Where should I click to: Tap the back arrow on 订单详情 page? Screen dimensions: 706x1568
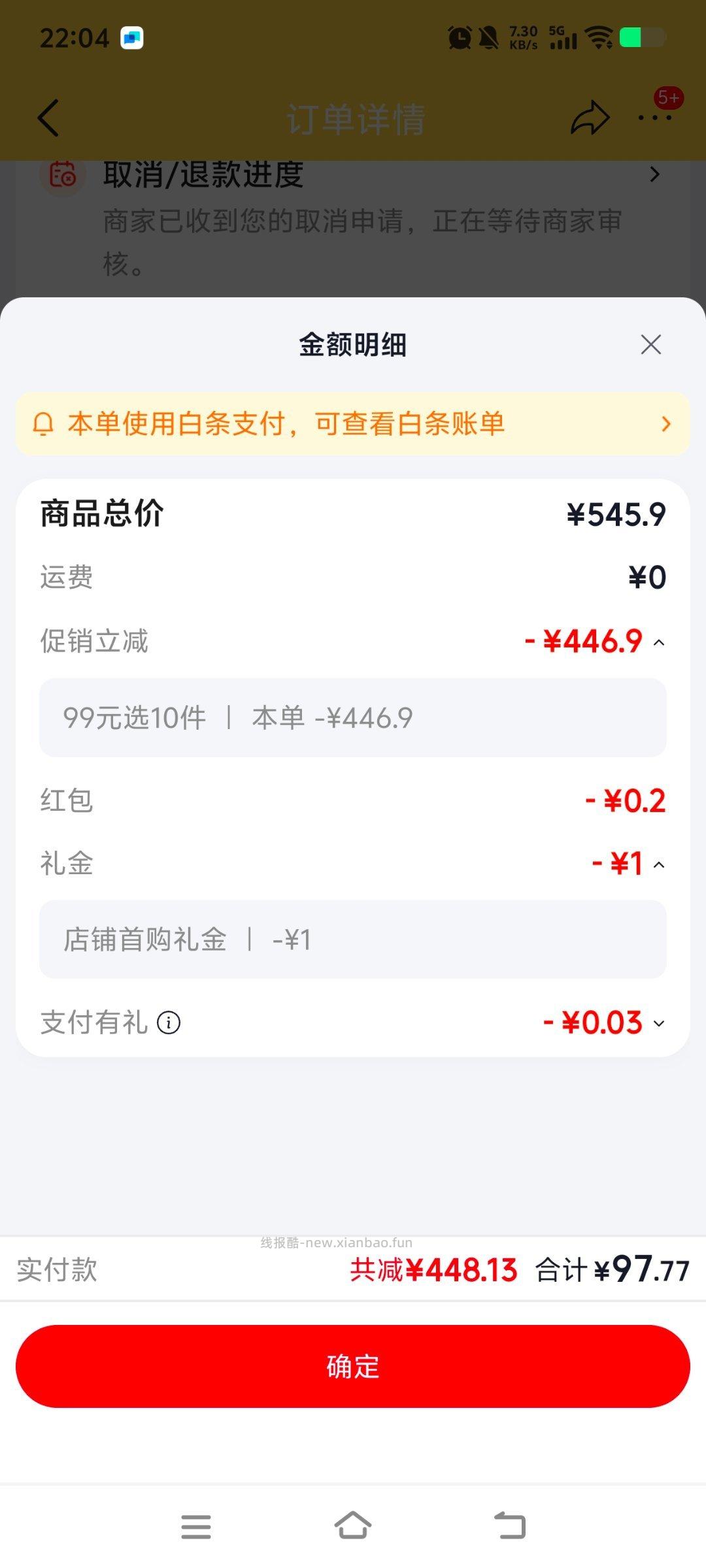[48, 118]
